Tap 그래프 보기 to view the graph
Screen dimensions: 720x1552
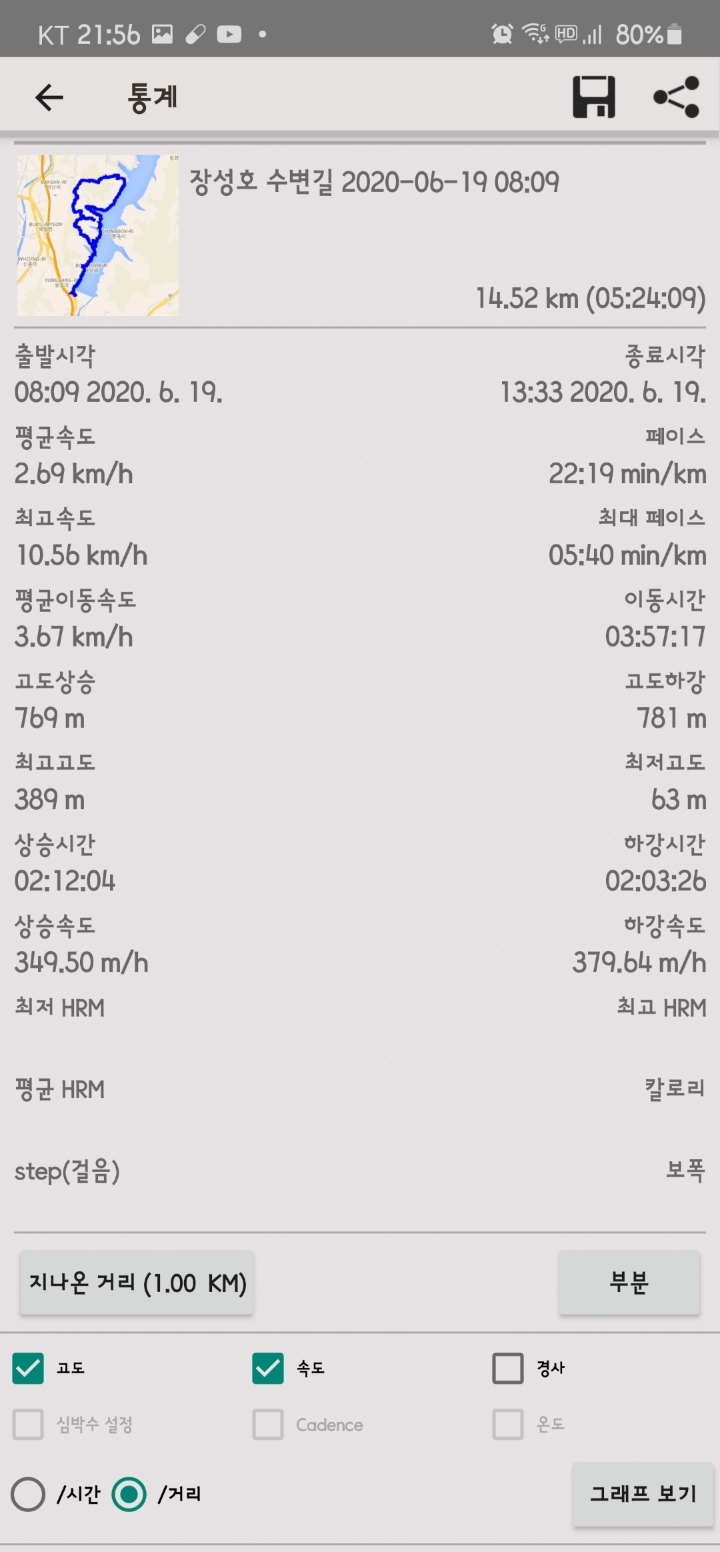tap(643, 1494)
